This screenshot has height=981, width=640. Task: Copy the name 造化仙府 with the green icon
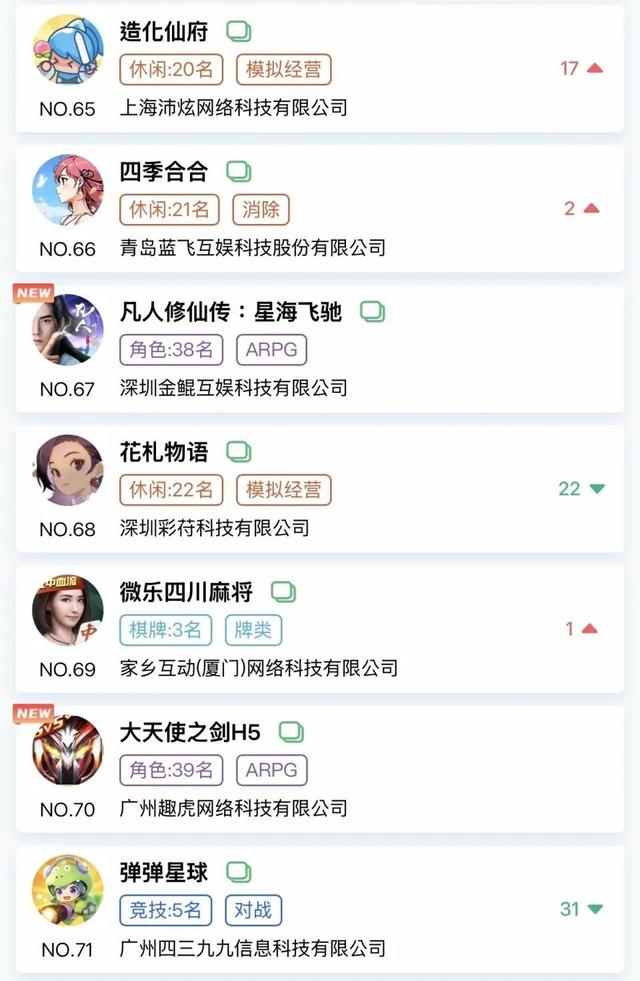pos(238,32)
